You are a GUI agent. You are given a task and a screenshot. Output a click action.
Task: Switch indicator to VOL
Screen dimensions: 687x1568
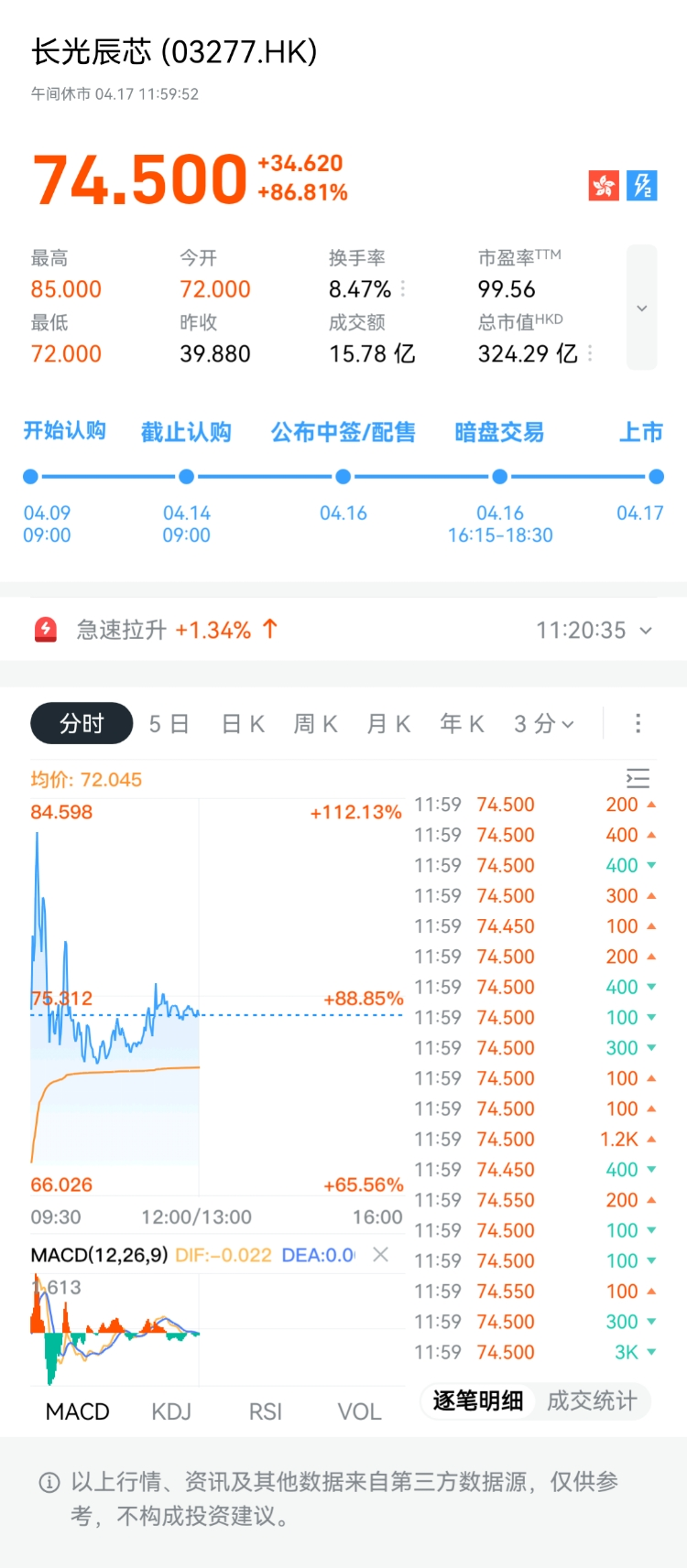coord(359,1411)
